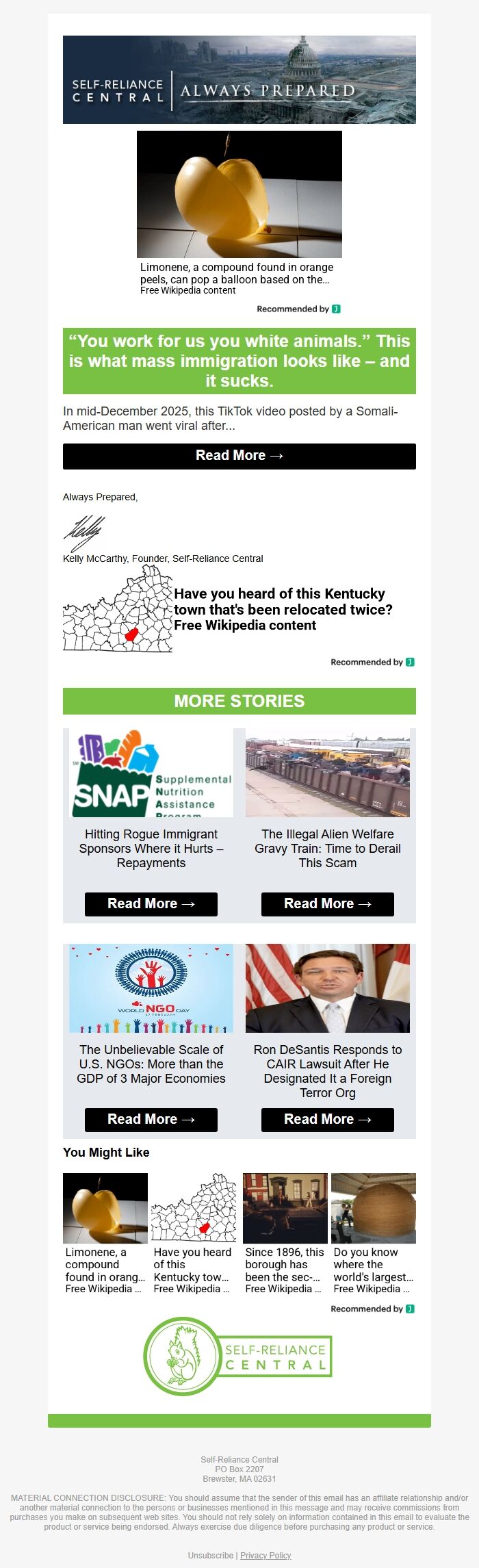The image size is (479, 1568).
Task: Open the freight train story image
Action: (327, 773)
